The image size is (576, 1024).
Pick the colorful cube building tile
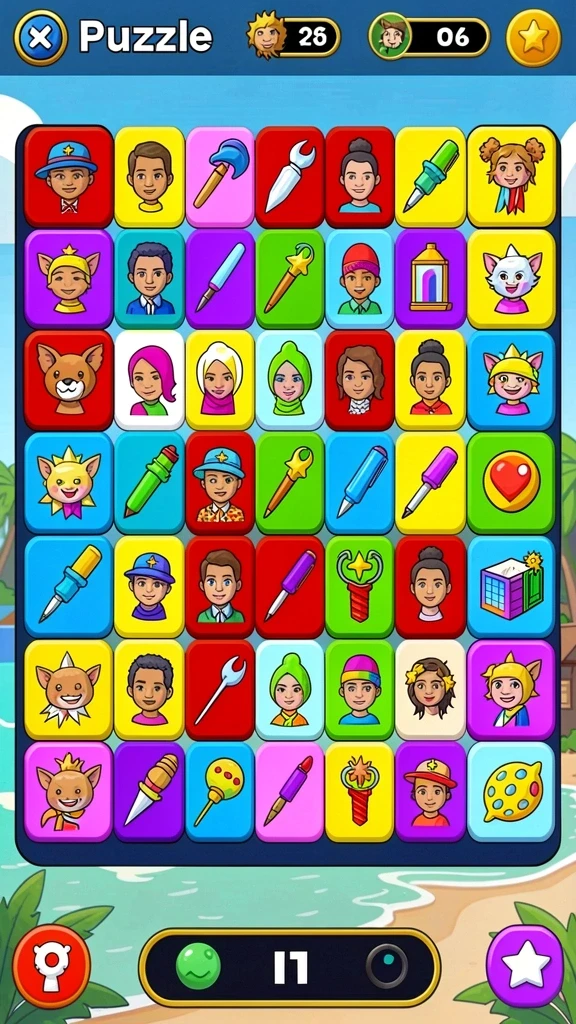click(x=511, y=586)
